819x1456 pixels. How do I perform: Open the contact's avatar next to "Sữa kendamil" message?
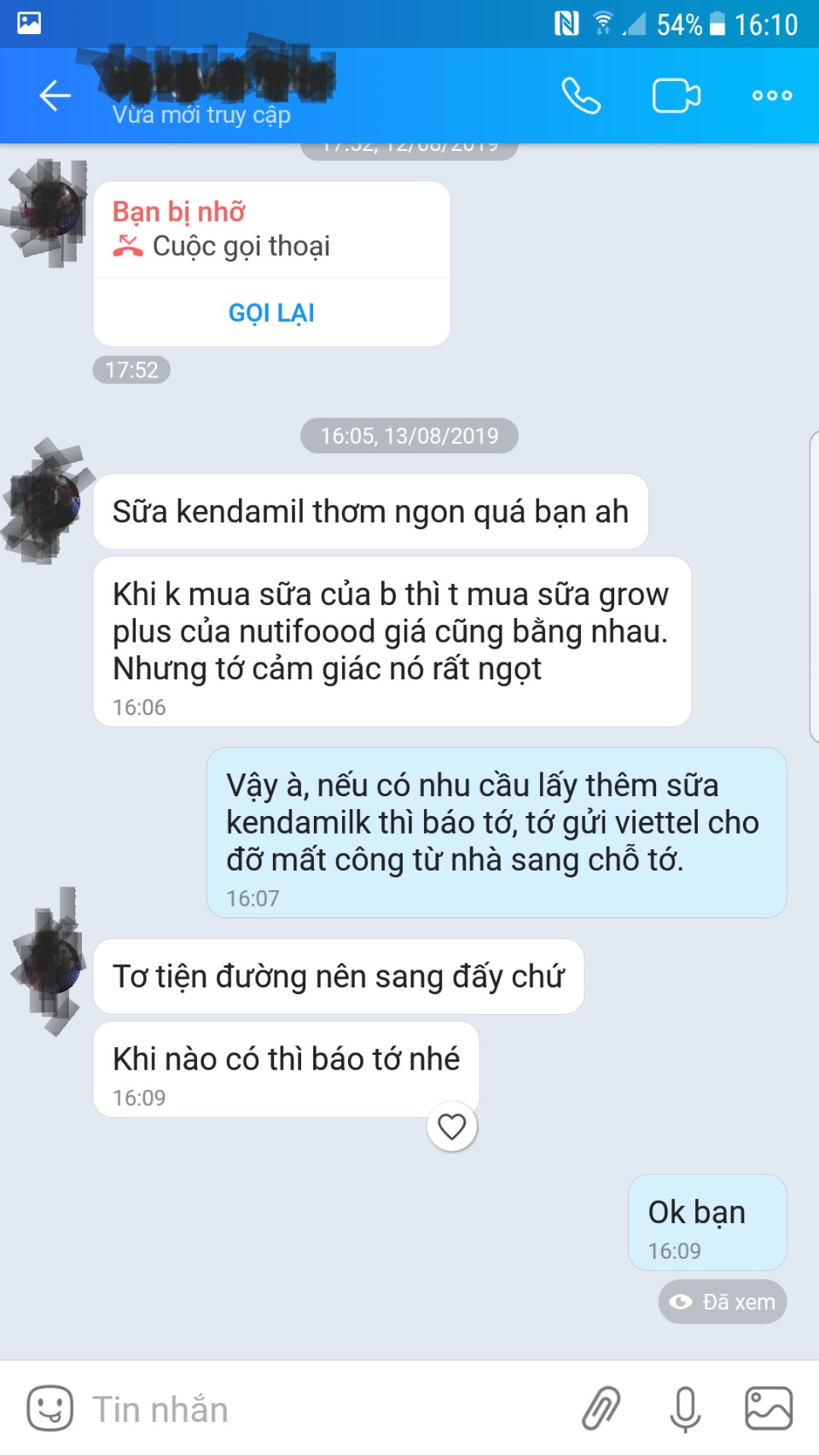pyautogui.click(x=48, y=501)
